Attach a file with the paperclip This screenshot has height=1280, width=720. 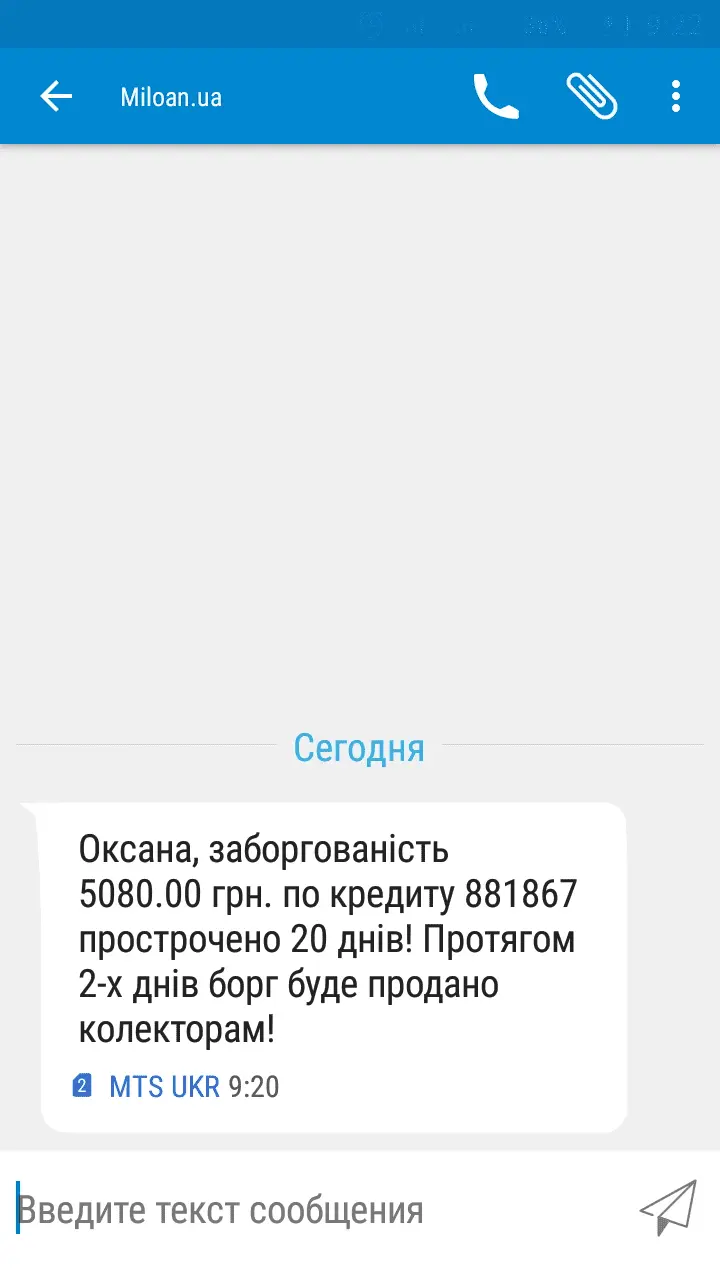[591, 97]
